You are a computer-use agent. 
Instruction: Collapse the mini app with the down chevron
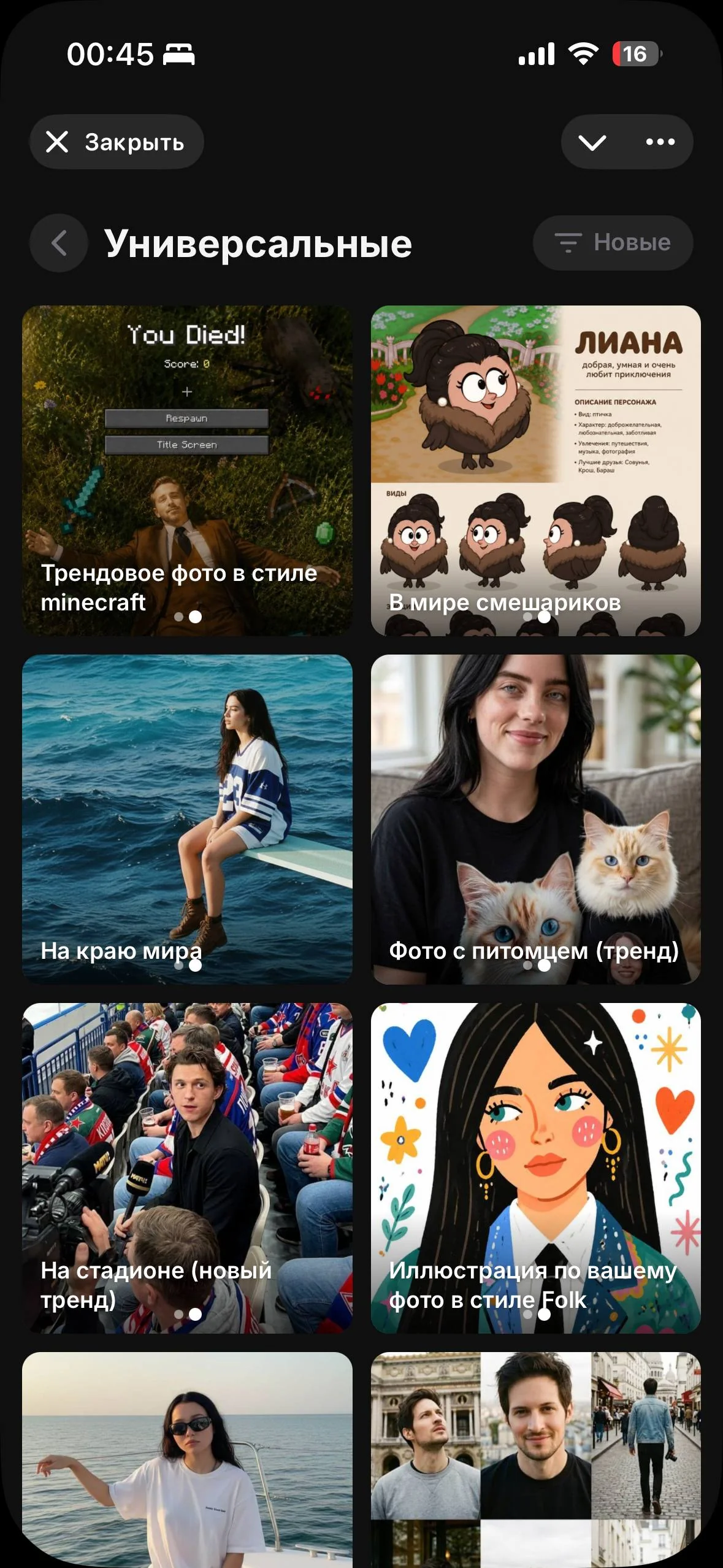coord(592,142)
